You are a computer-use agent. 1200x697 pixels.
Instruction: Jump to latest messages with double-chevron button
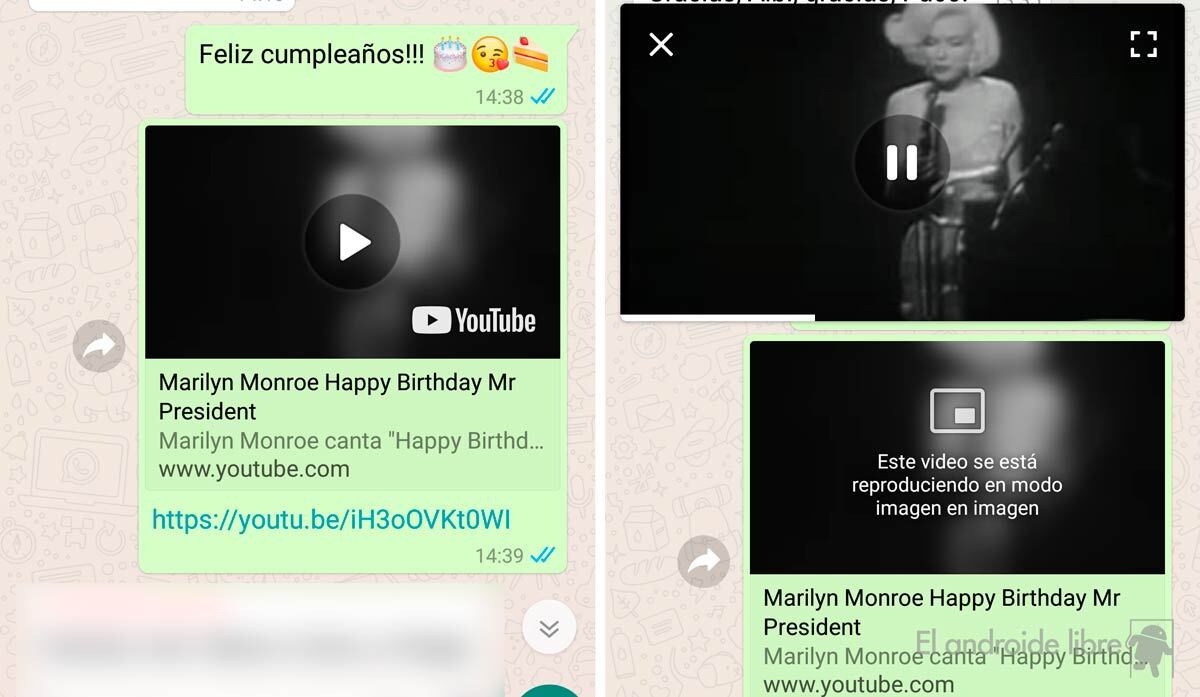(548, 628)
